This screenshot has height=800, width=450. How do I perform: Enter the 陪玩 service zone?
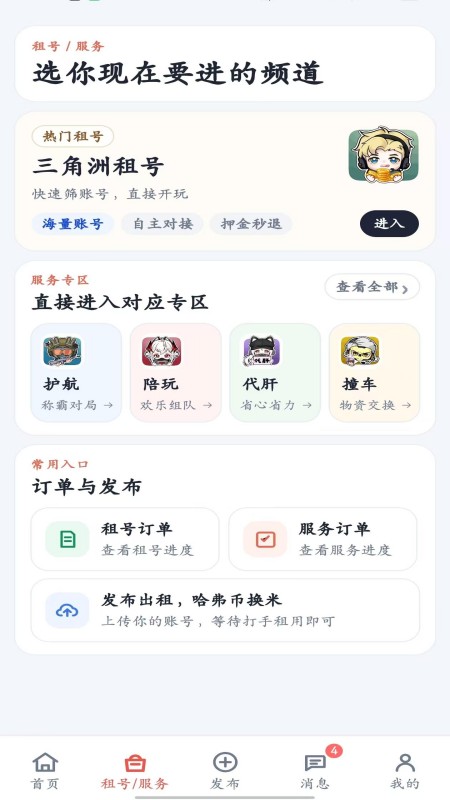[x=176, y=372]
